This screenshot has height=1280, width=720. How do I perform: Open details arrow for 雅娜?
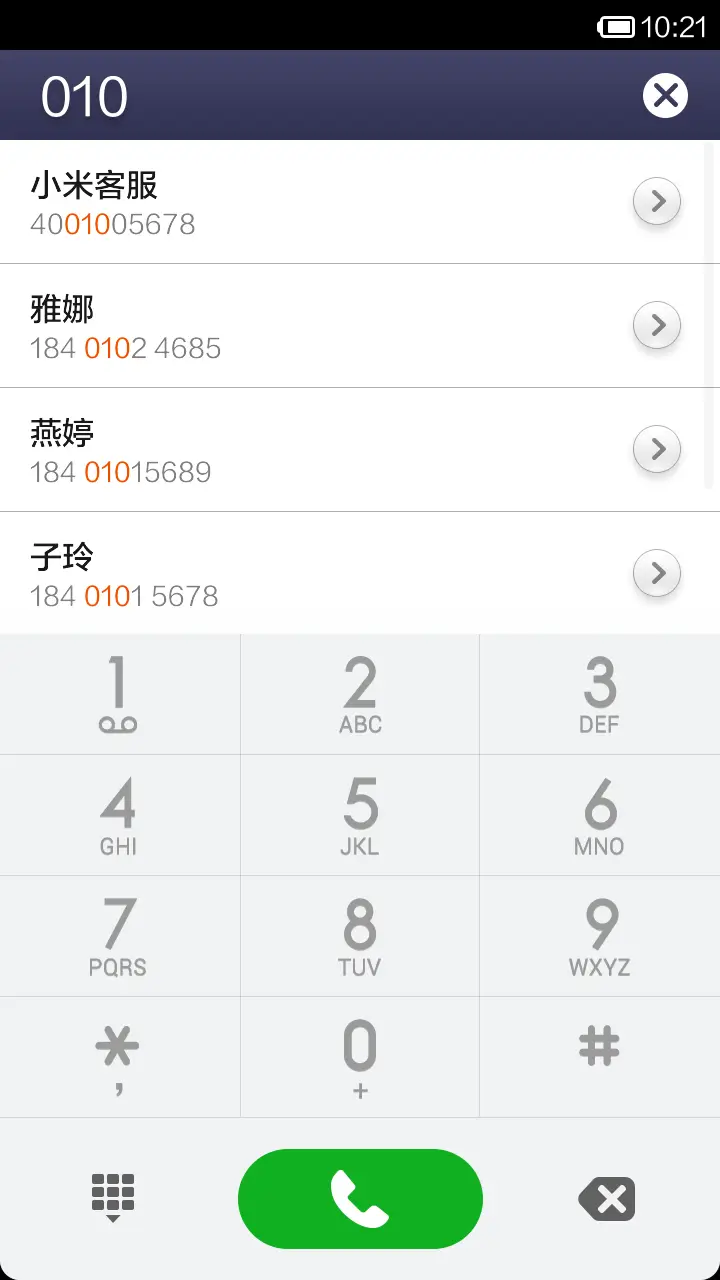coord(657,325)
